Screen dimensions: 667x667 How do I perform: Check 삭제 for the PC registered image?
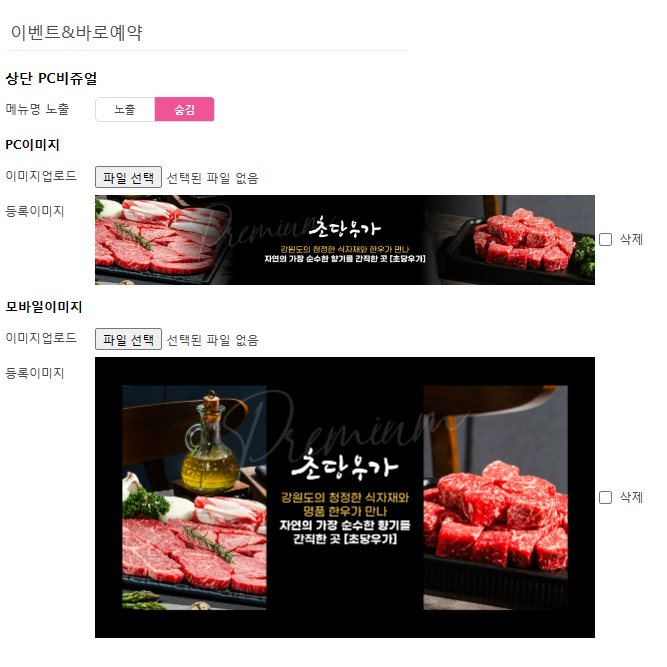pos(606,239)
